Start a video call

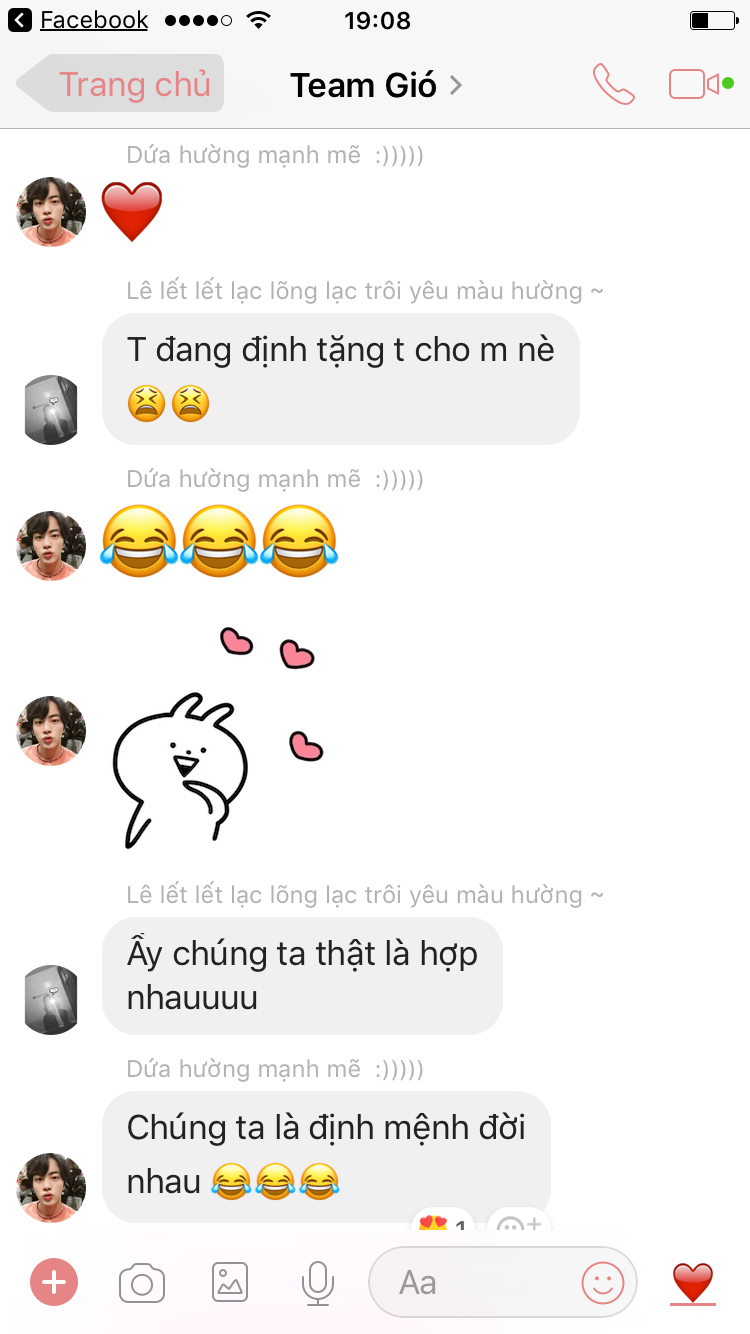[x=694, y=84]
